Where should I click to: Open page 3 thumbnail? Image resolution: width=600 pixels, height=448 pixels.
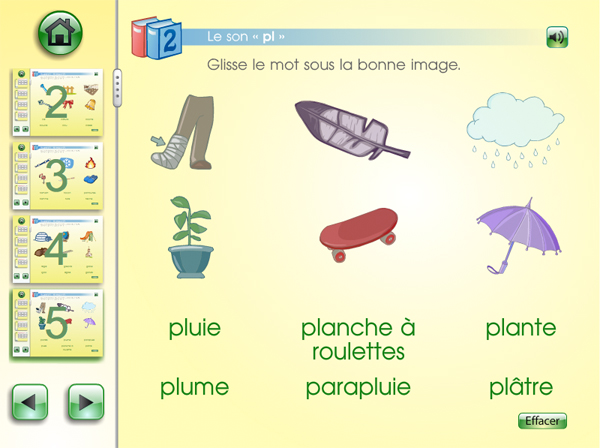pyautogui.click(x=57, y=175)
